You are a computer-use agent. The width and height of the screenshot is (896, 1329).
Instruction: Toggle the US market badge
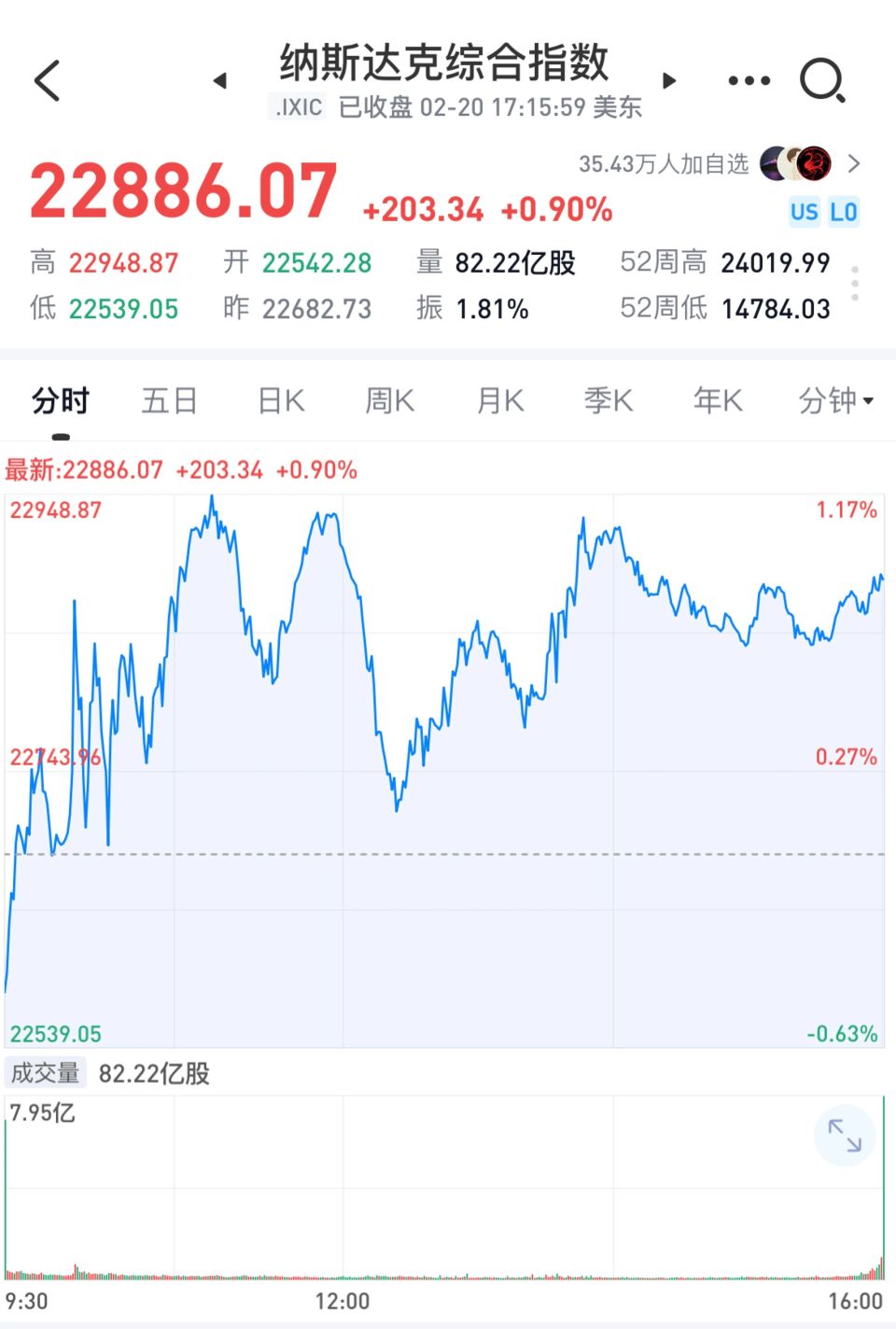(x=804, y=213)
